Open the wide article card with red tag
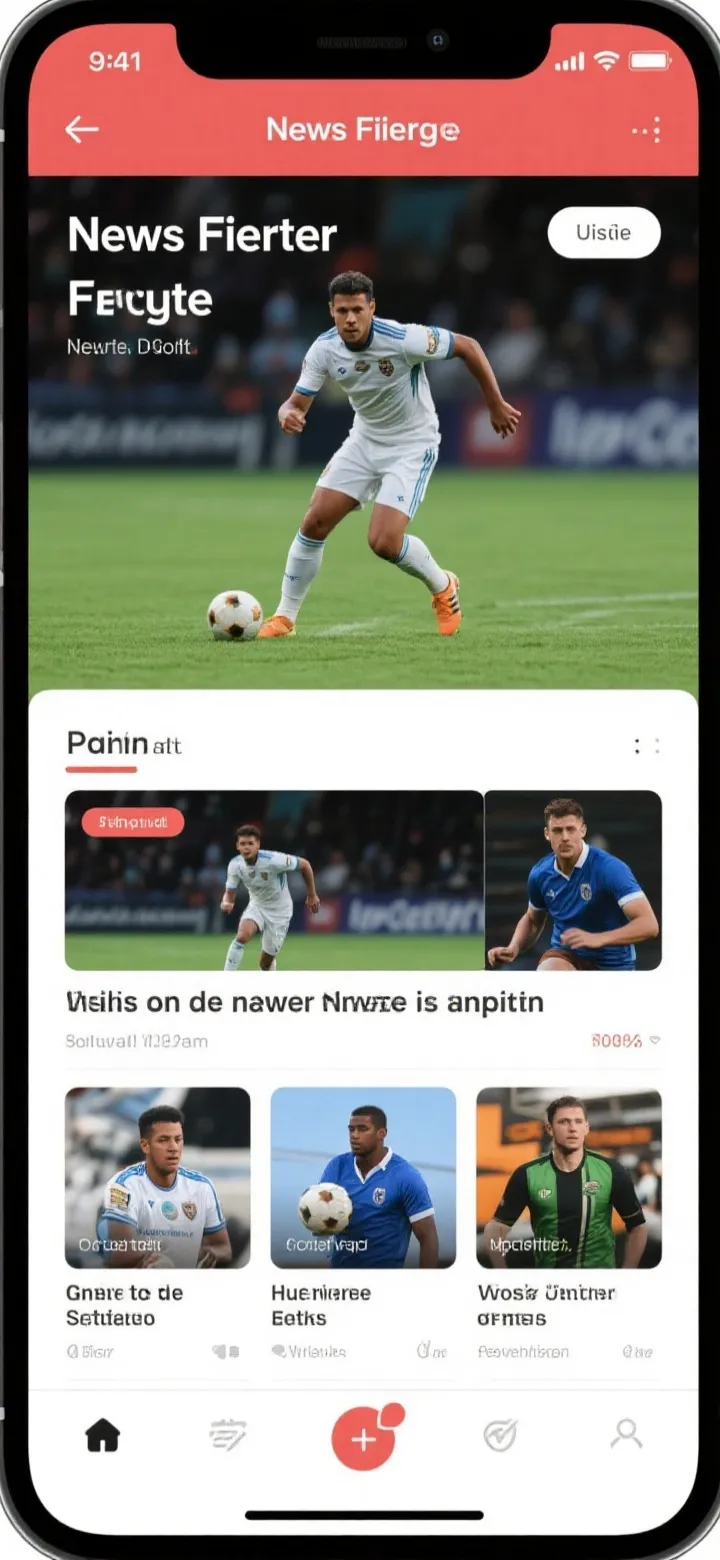Screen dimensions: 720x1560 (274, 880)
